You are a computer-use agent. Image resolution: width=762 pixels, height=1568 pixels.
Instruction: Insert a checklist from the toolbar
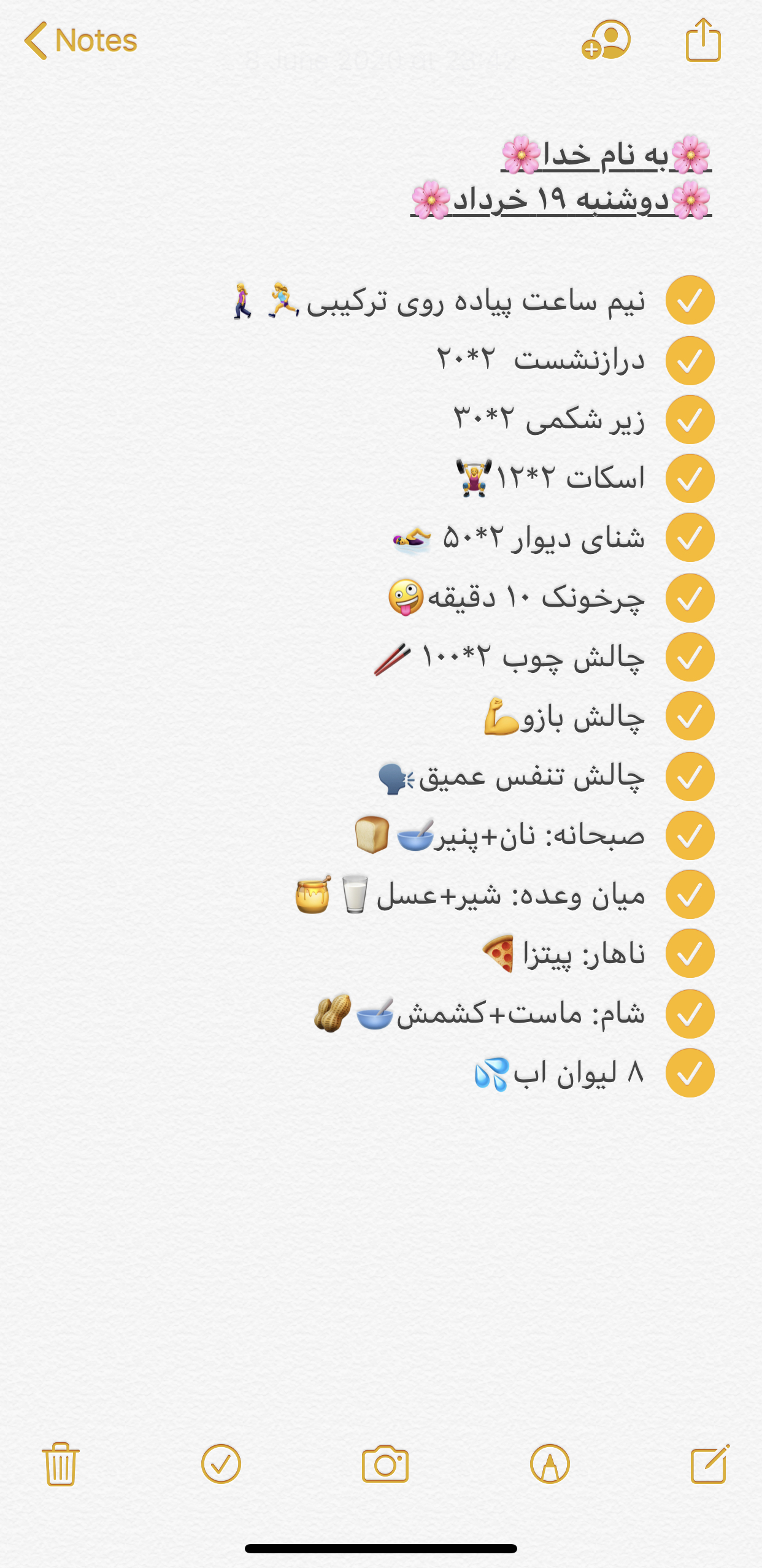[x=221, y=1464]
